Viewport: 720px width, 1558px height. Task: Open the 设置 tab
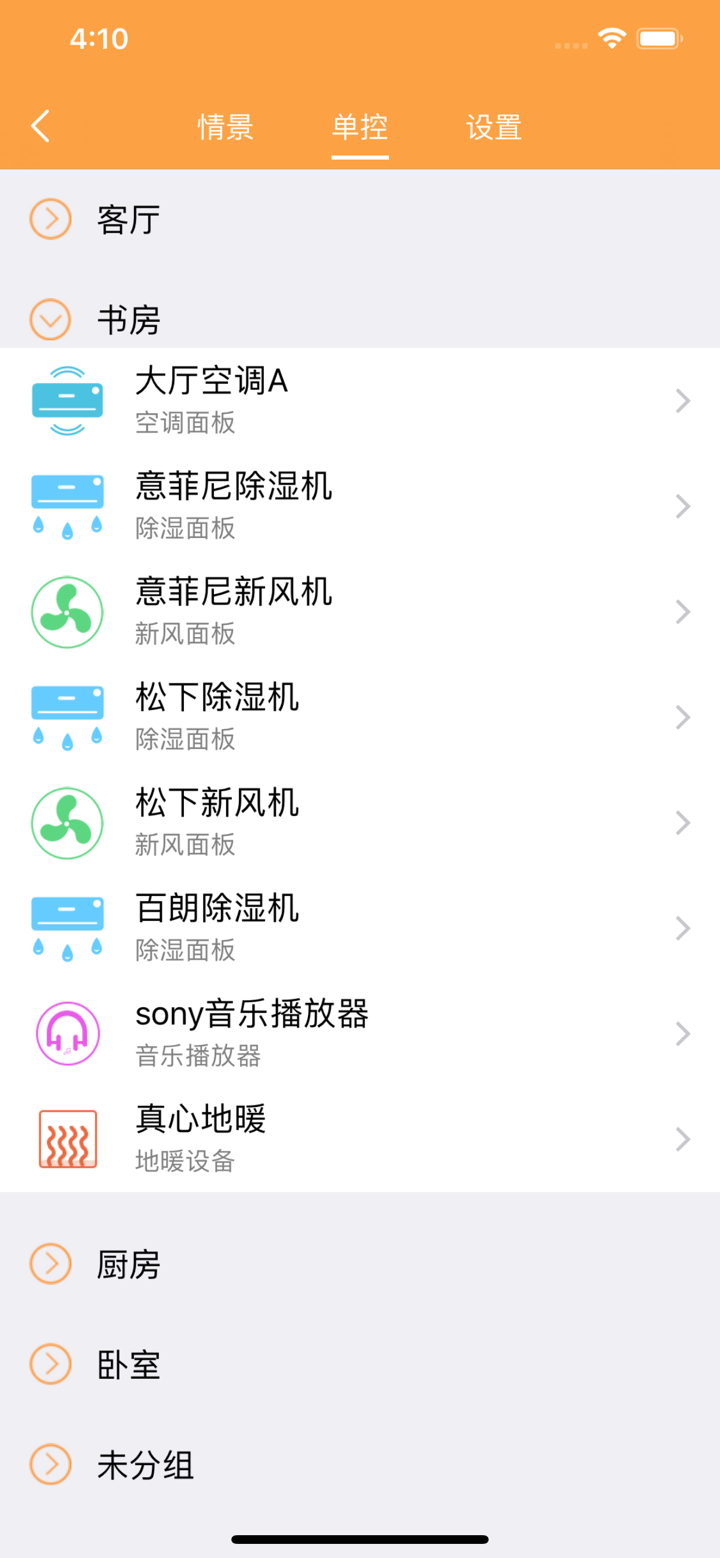[492, 127]
